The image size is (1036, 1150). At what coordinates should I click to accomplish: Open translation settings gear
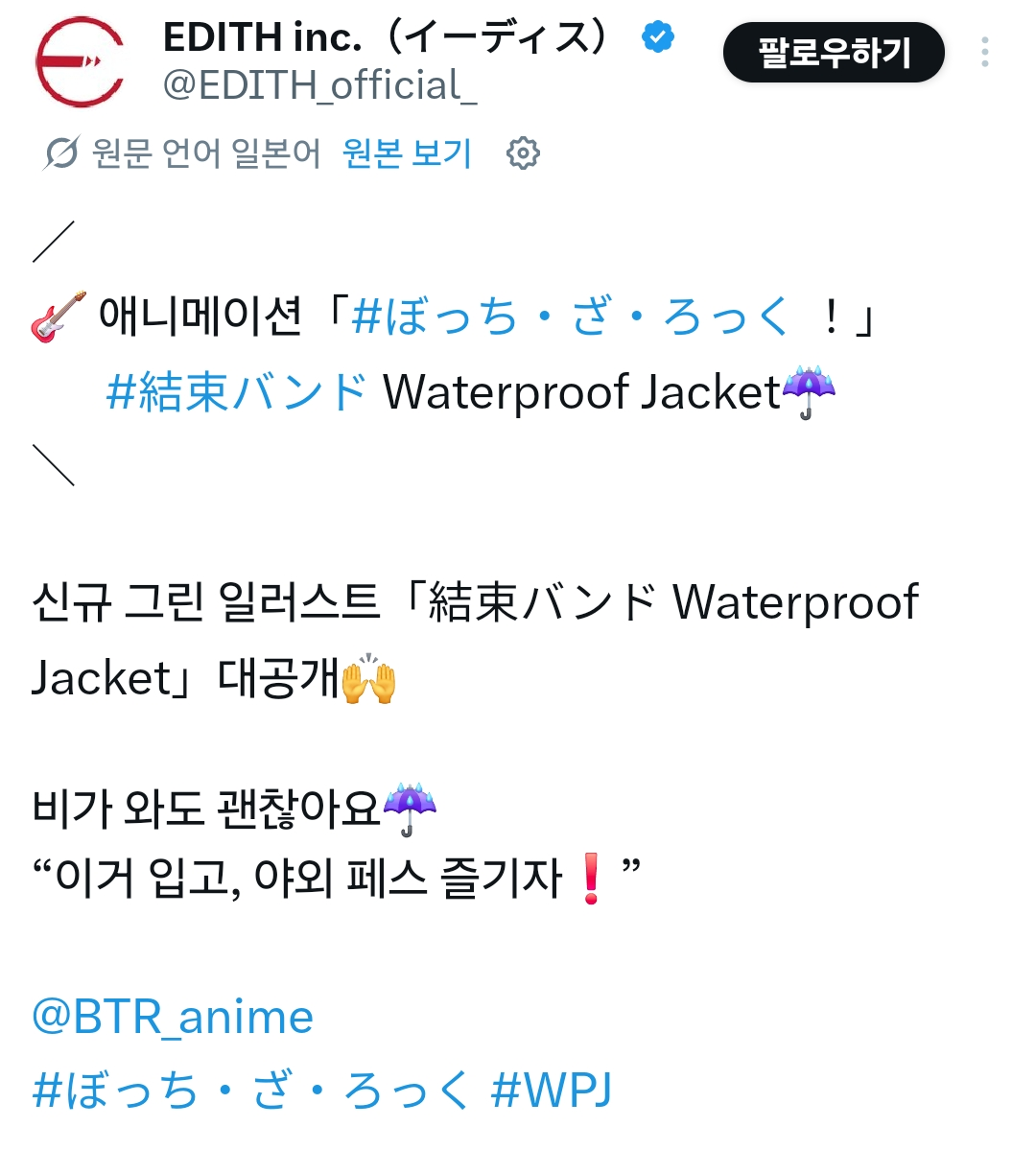point(523,153)
